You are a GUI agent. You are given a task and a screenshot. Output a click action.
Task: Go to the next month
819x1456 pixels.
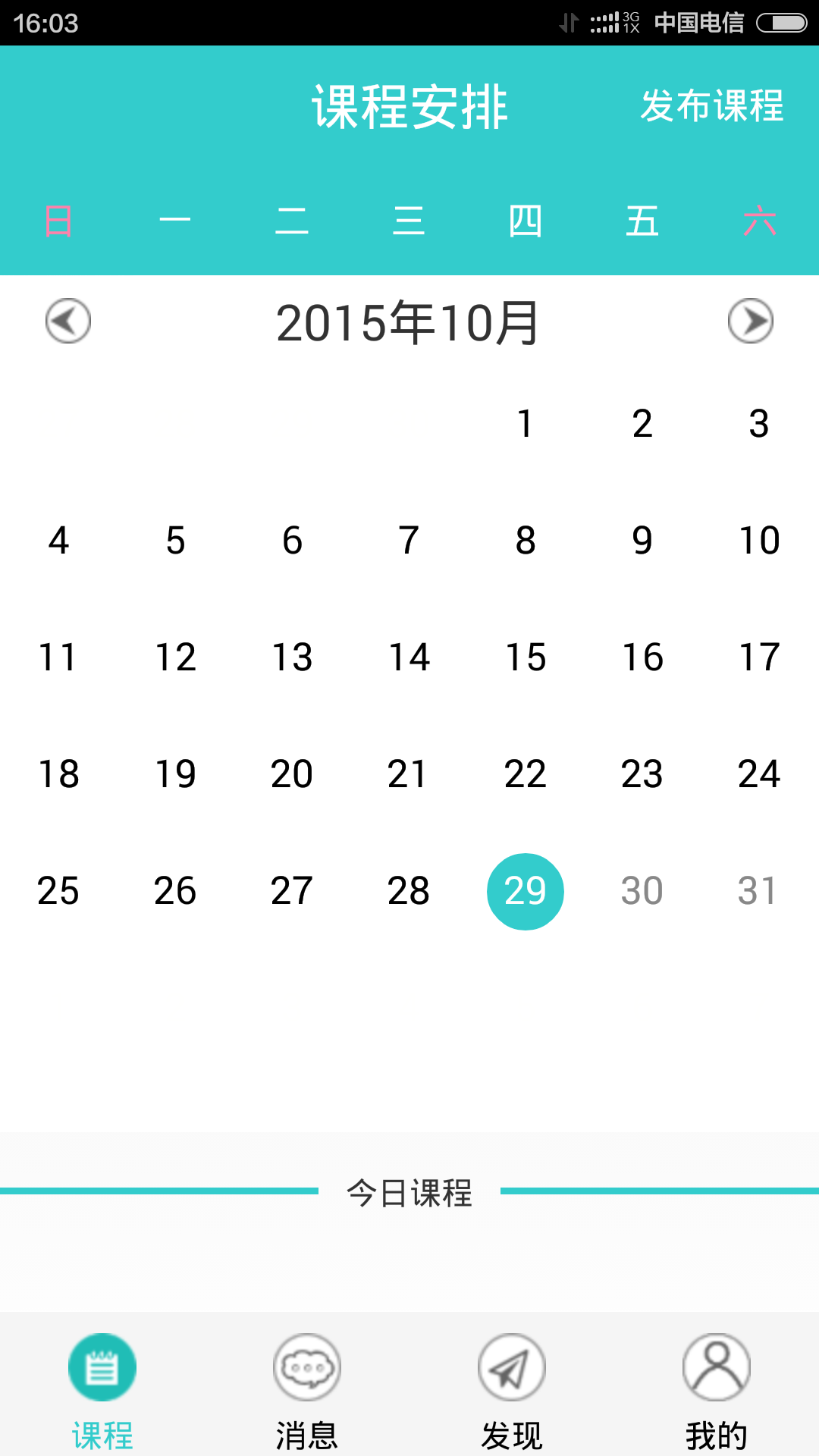pyautogui.click(x=750, y=321)
